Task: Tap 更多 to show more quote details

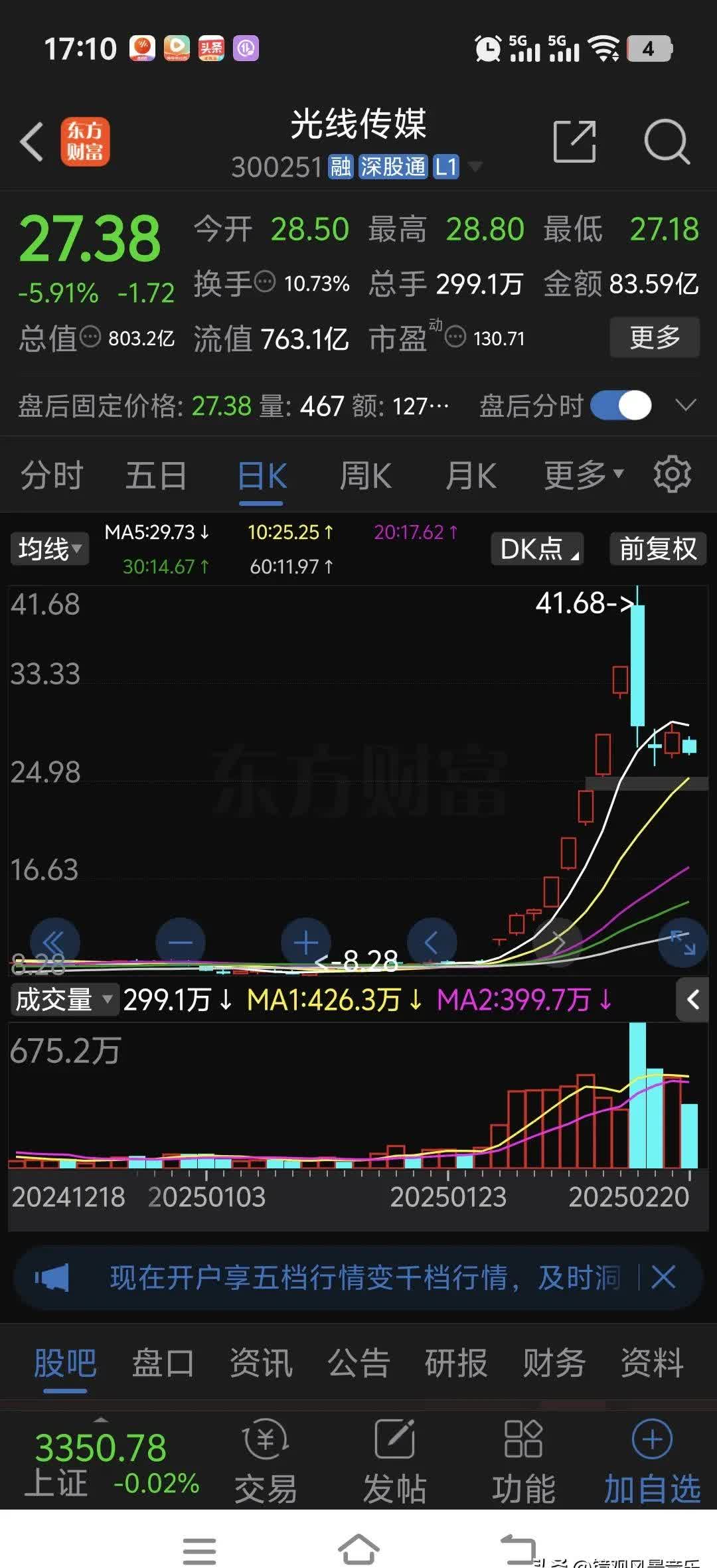Action: (654, 338)
